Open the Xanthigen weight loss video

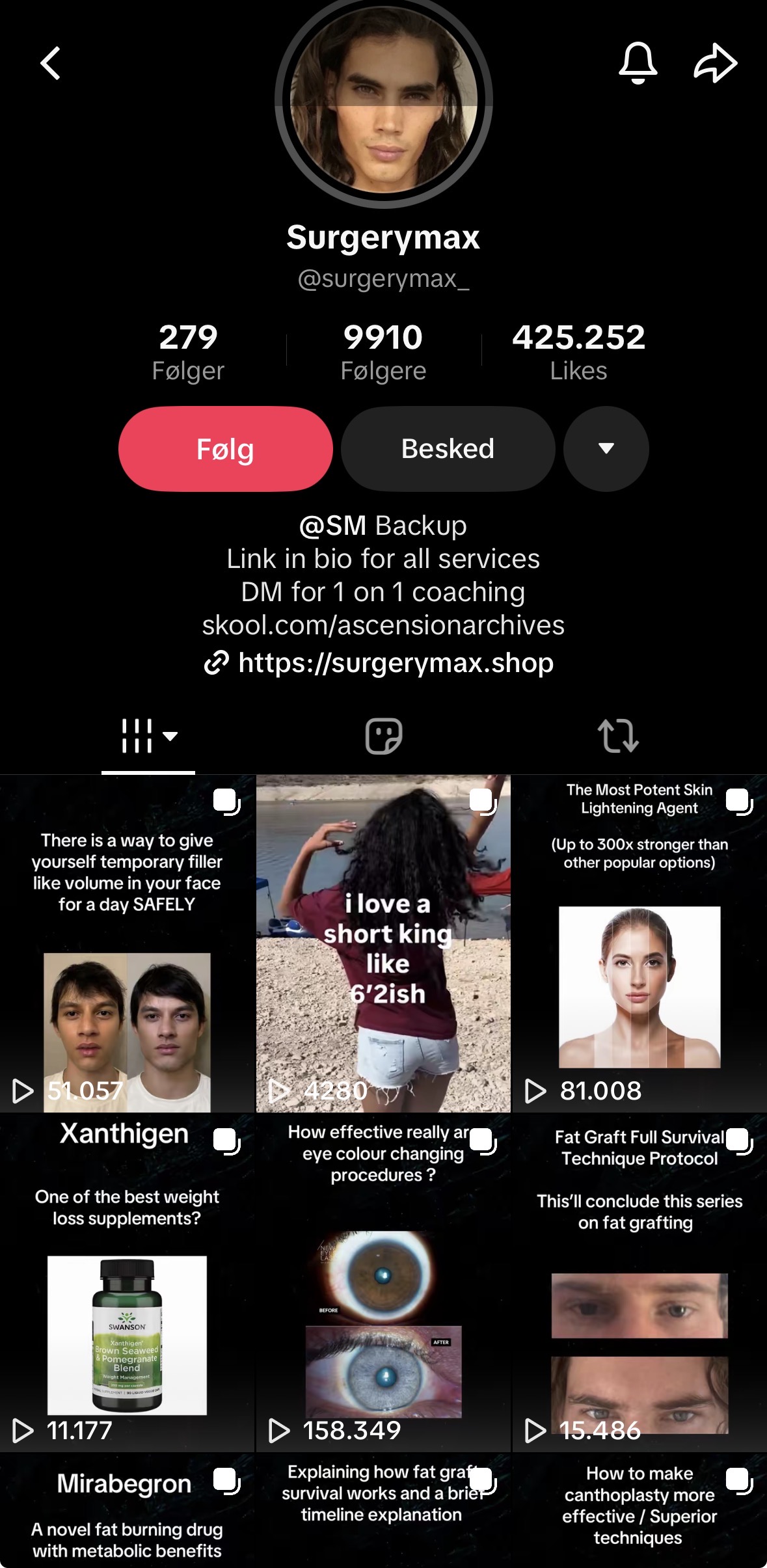pyautogui.click(x=127, y=1283)
